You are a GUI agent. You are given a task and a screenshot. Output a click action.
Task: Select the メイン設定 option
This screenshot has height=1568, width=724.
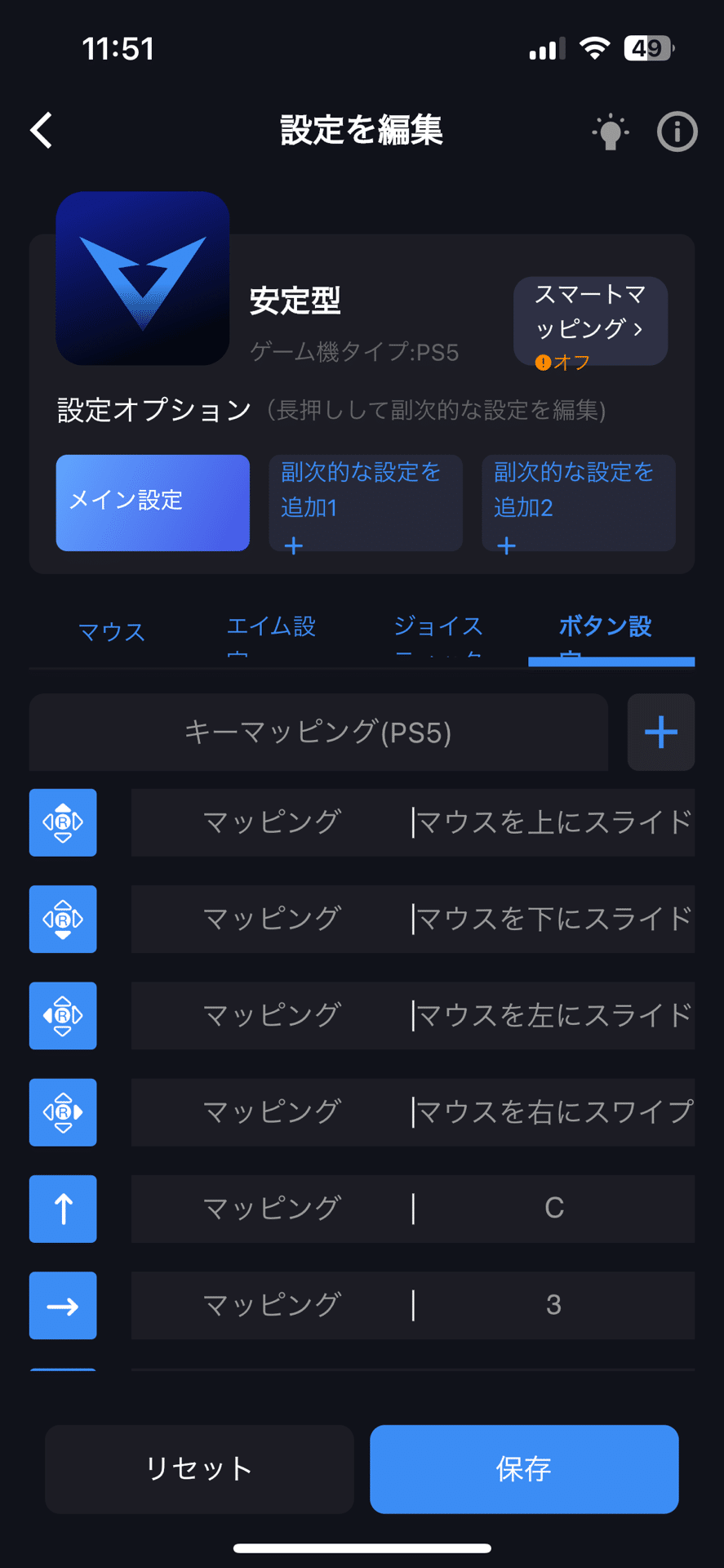coord(152,502)
